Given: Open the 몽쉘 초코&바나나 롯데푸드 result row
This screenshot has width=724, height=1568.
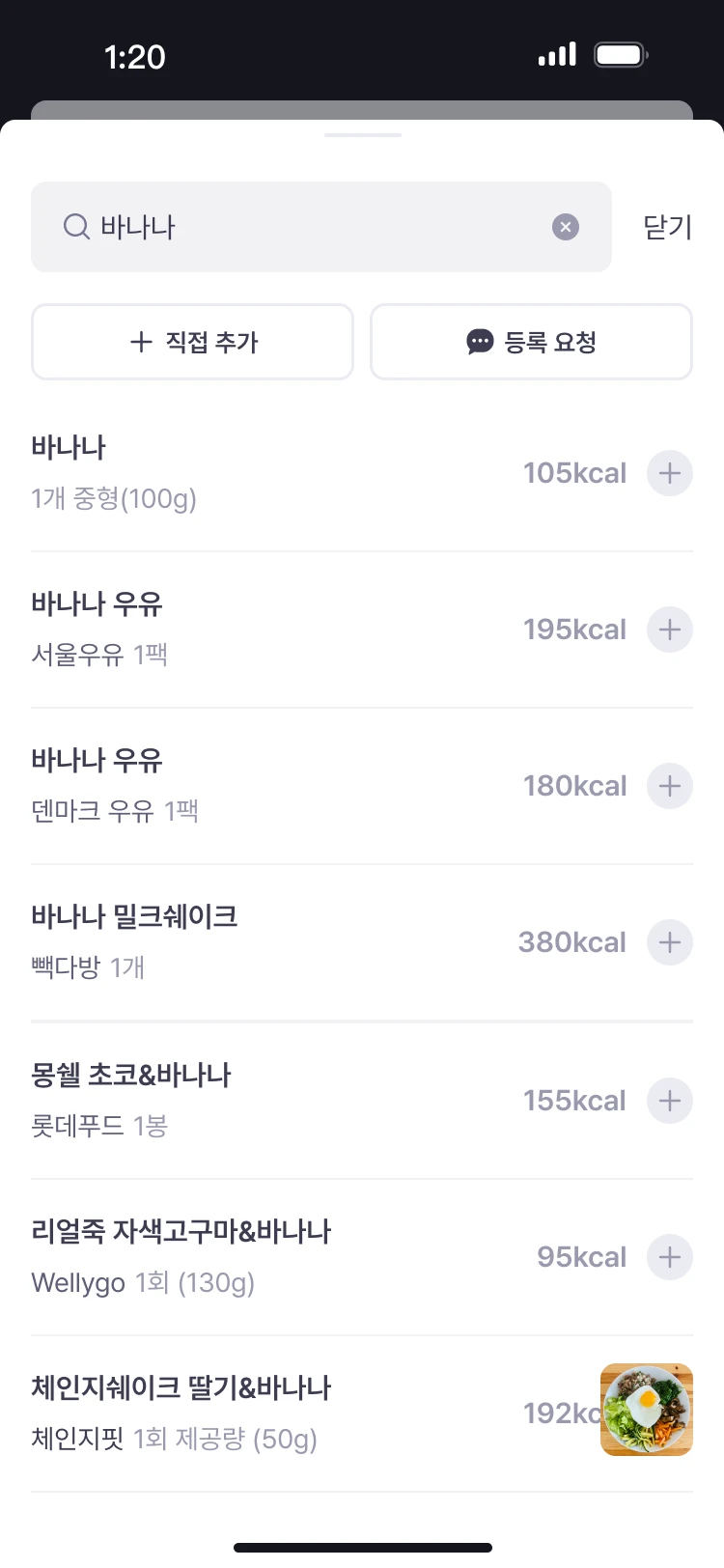Looking at the screenshot, I should point(362,1101).
